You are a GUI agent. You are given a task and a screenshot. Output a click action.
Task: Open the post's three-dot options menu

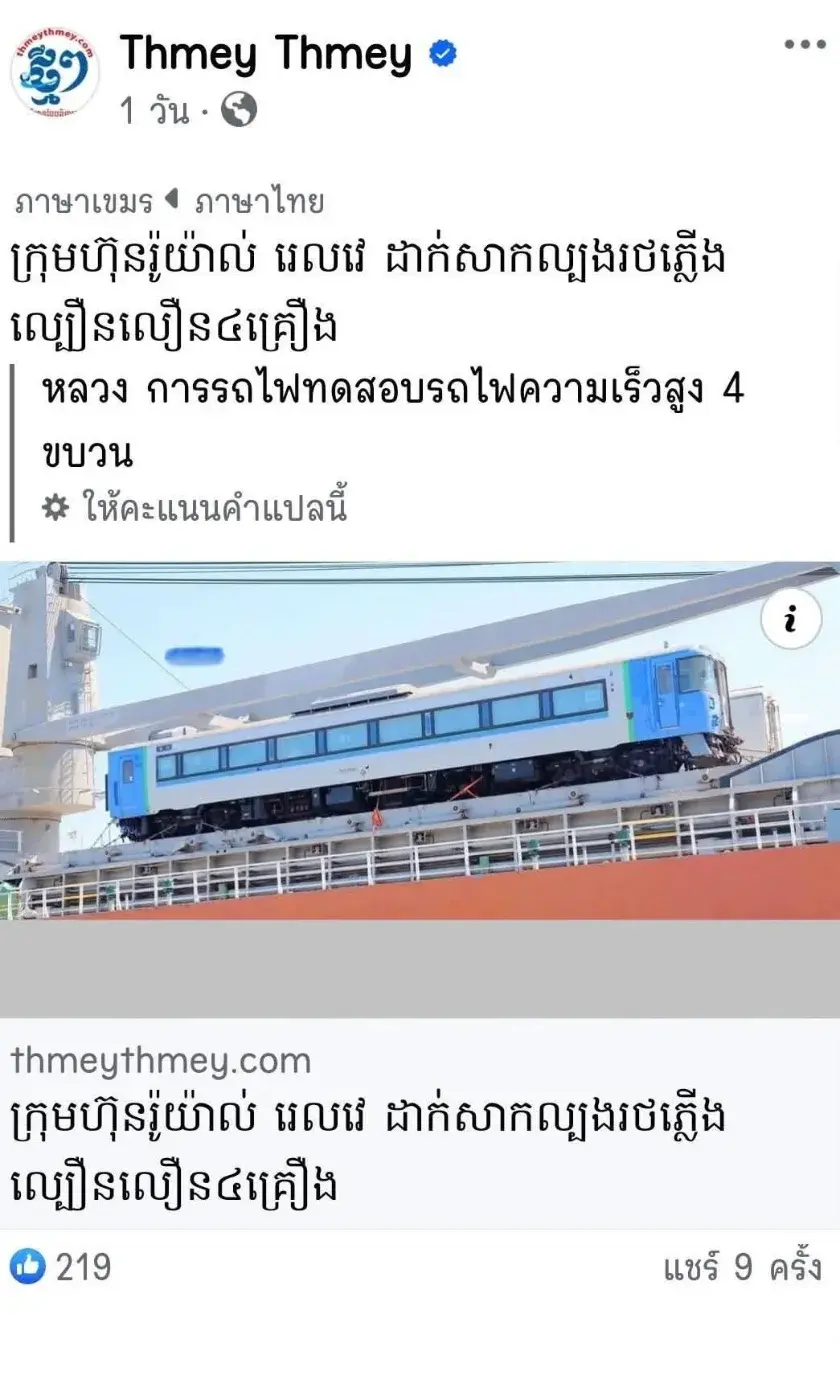pyautogui.click(x=804, y=45)
